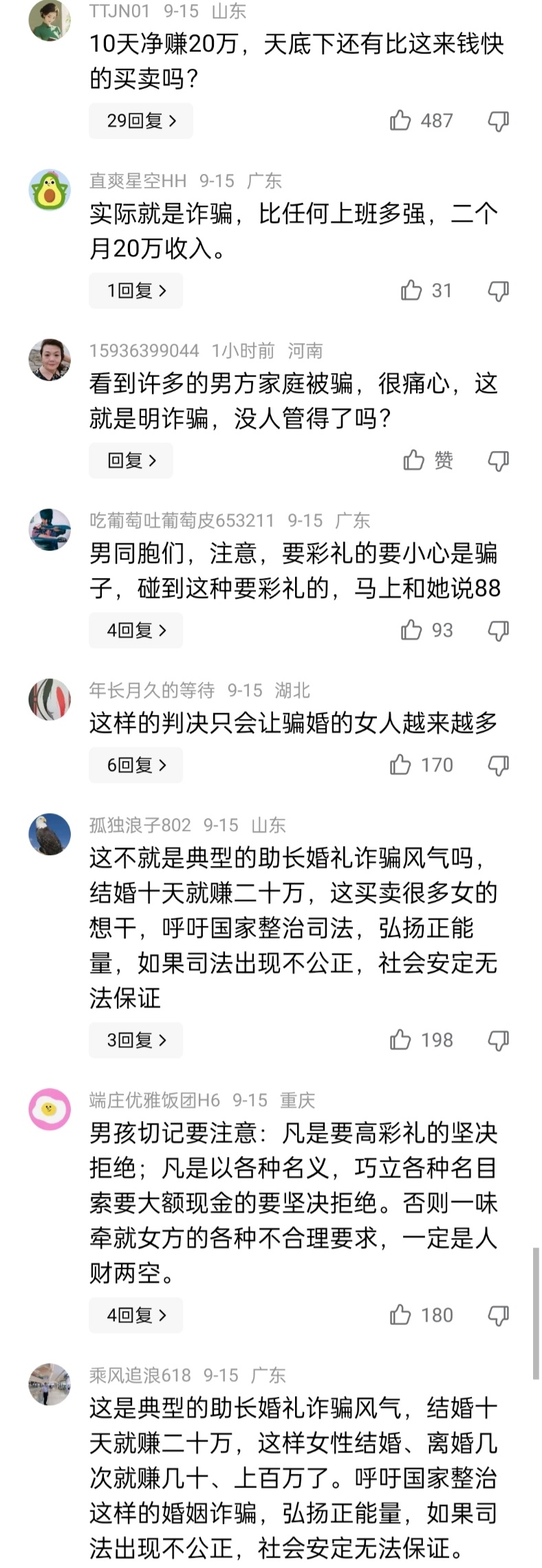Open 孤独浪子802's eagle avatar profile
The width and height of the screenshot is (542, 1568).
coord(50,834)
